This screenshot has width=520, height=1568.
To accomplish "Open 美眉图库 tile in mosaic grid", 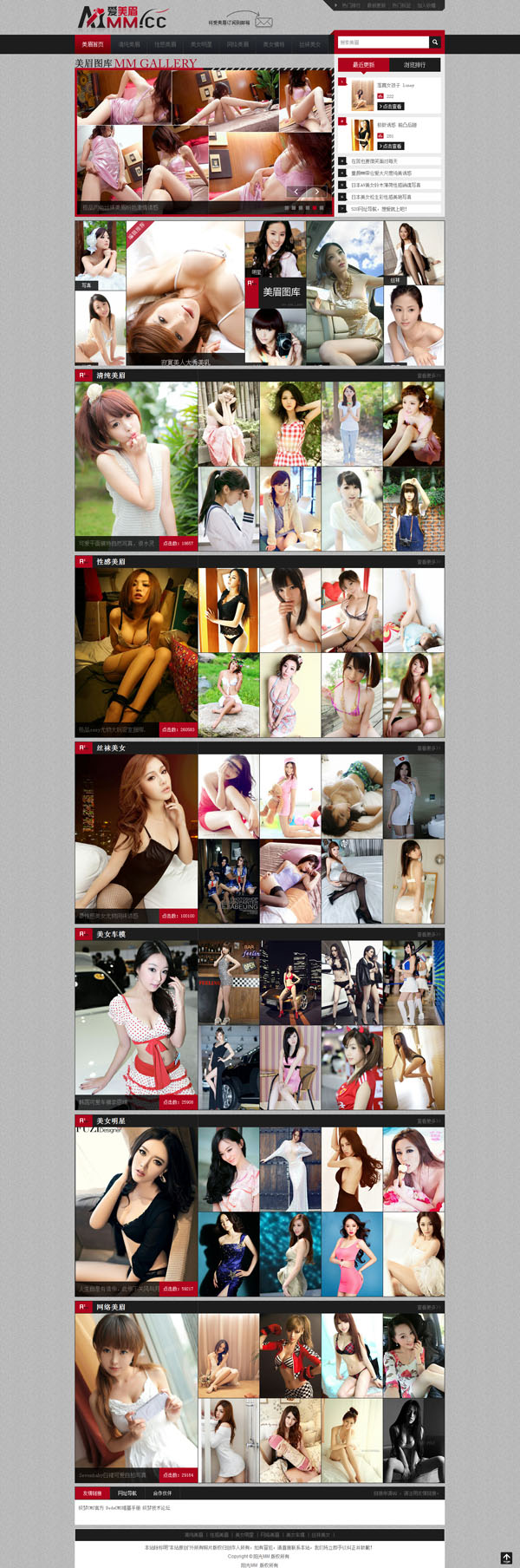I will coord(276,292).
